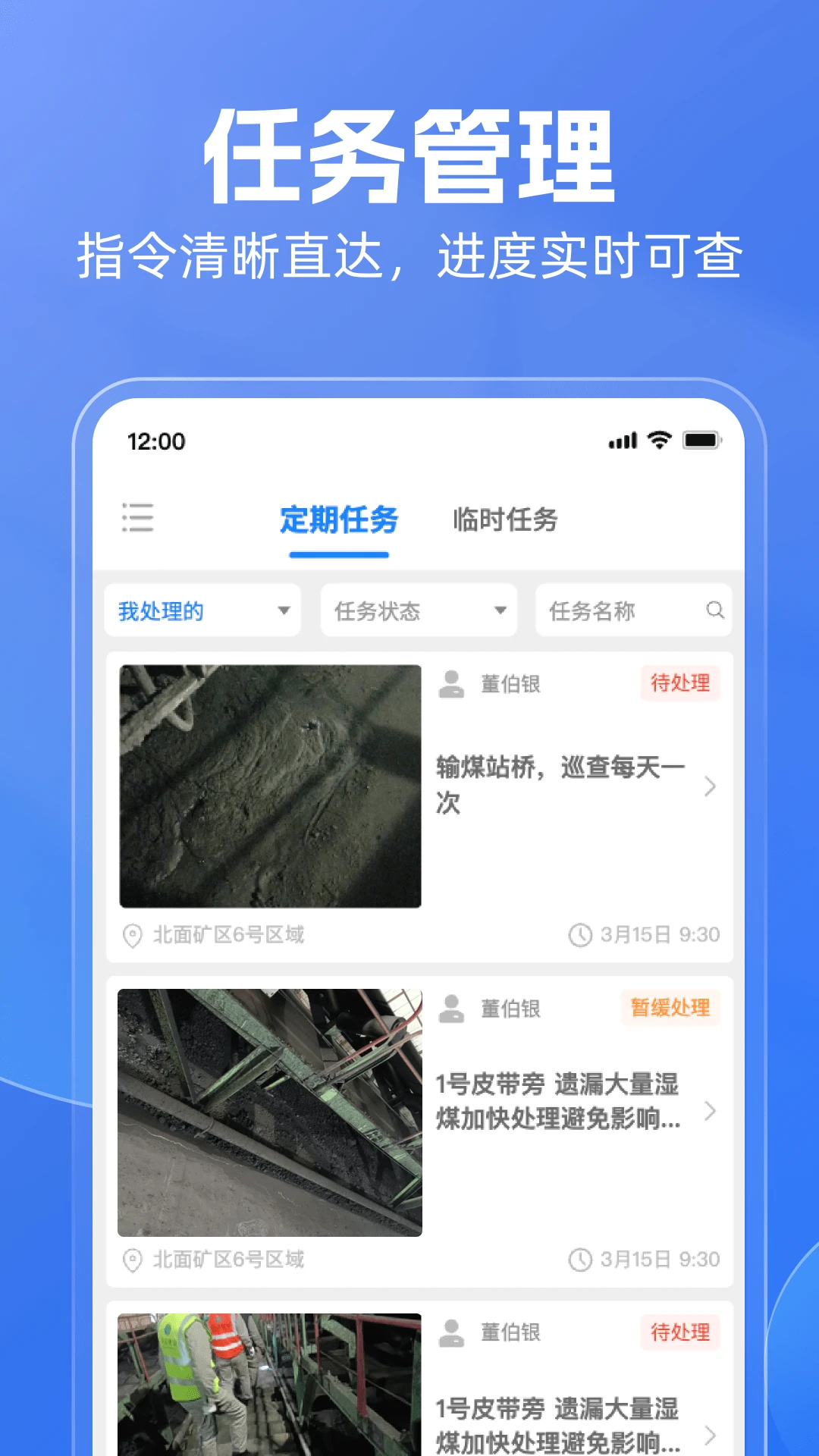Click the 待处理 status tag
The height and width of the screenshot is (1456, 819).
pyautogui.click(x=680, y=683)
